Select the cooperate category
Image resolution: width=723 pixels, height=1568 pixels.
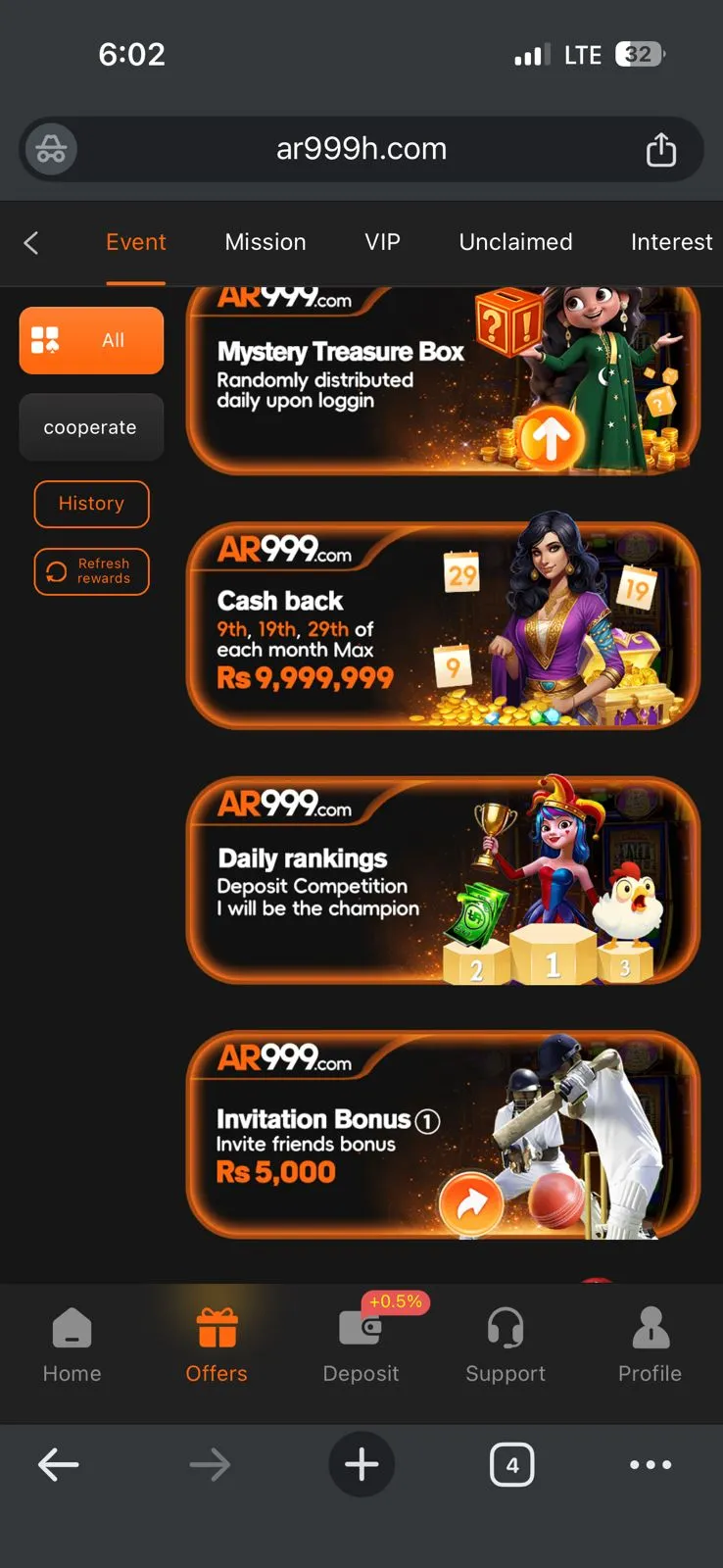[91, 427]
